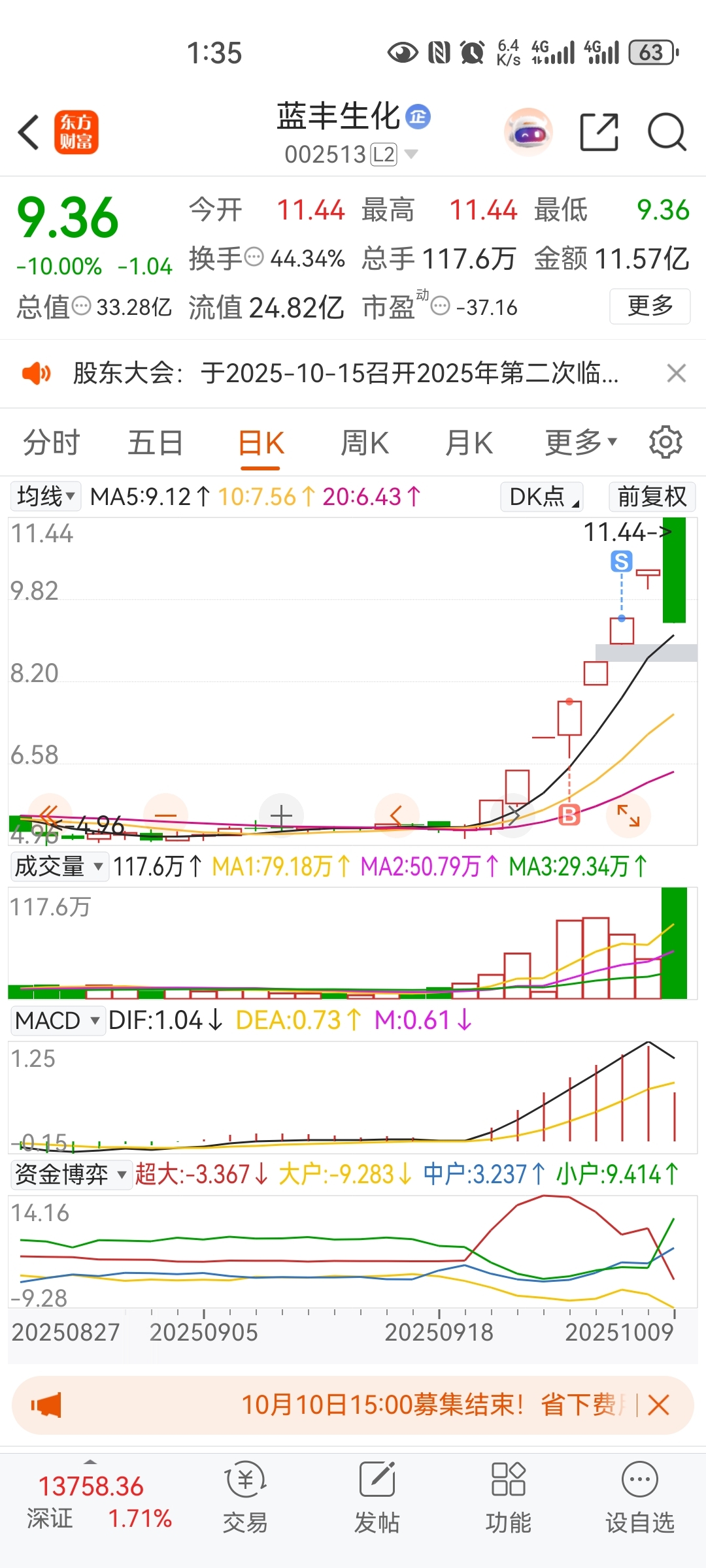Switch to the 月K chart tab
This screenshot has height=1568, width=706.
tap(469, 443)
